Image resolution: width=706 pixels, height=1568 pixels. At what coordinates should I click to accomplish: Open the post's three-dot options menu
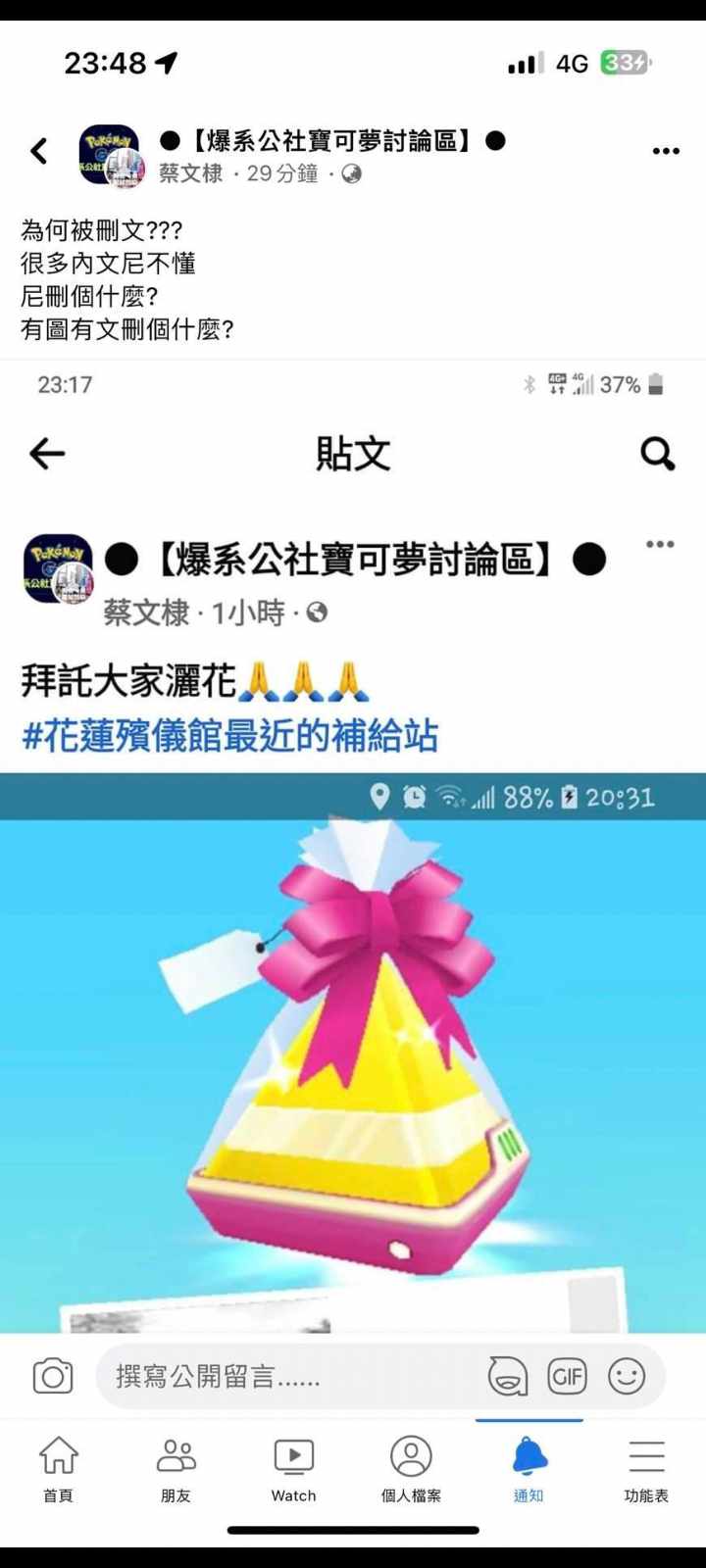pyautogui.click(x=666, y=151)
